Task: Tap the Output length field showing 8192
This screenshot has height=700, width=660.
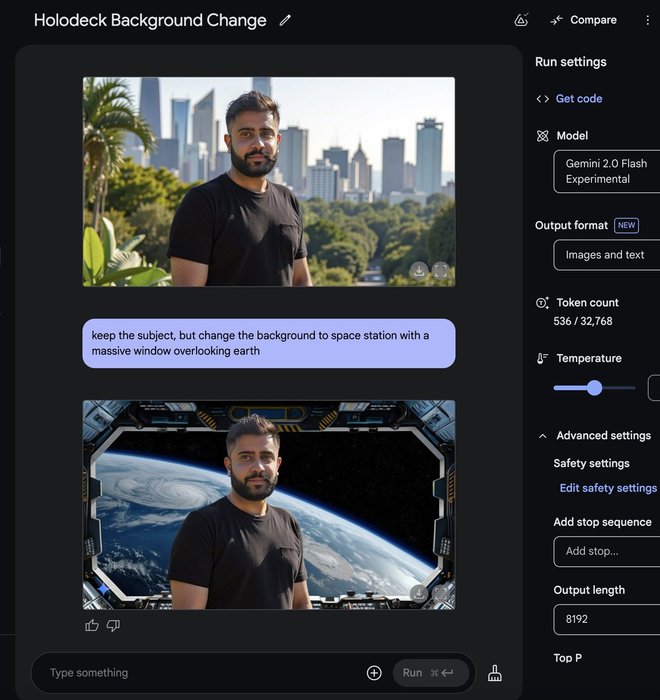Action: tap(606, 619)
